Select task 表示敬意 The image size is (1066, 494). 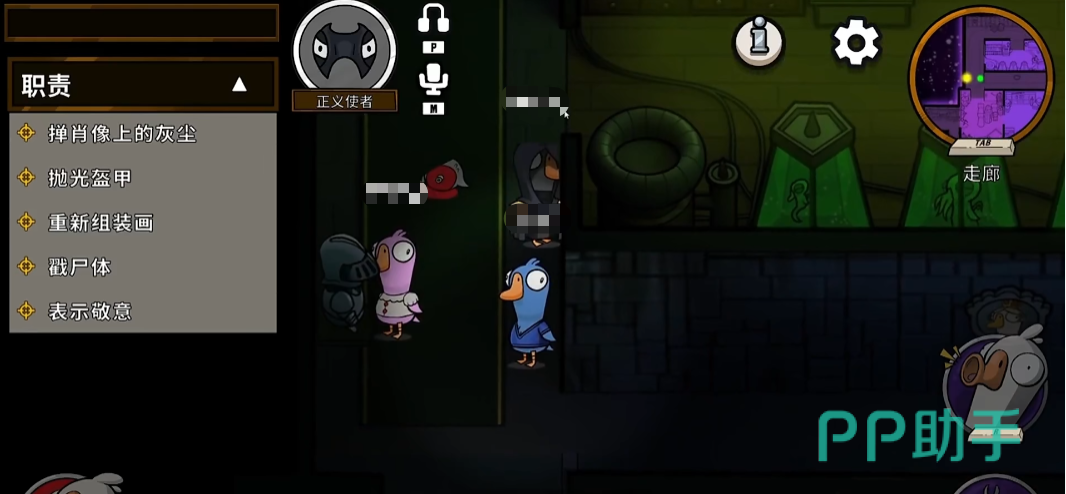(x=91, y=311)
